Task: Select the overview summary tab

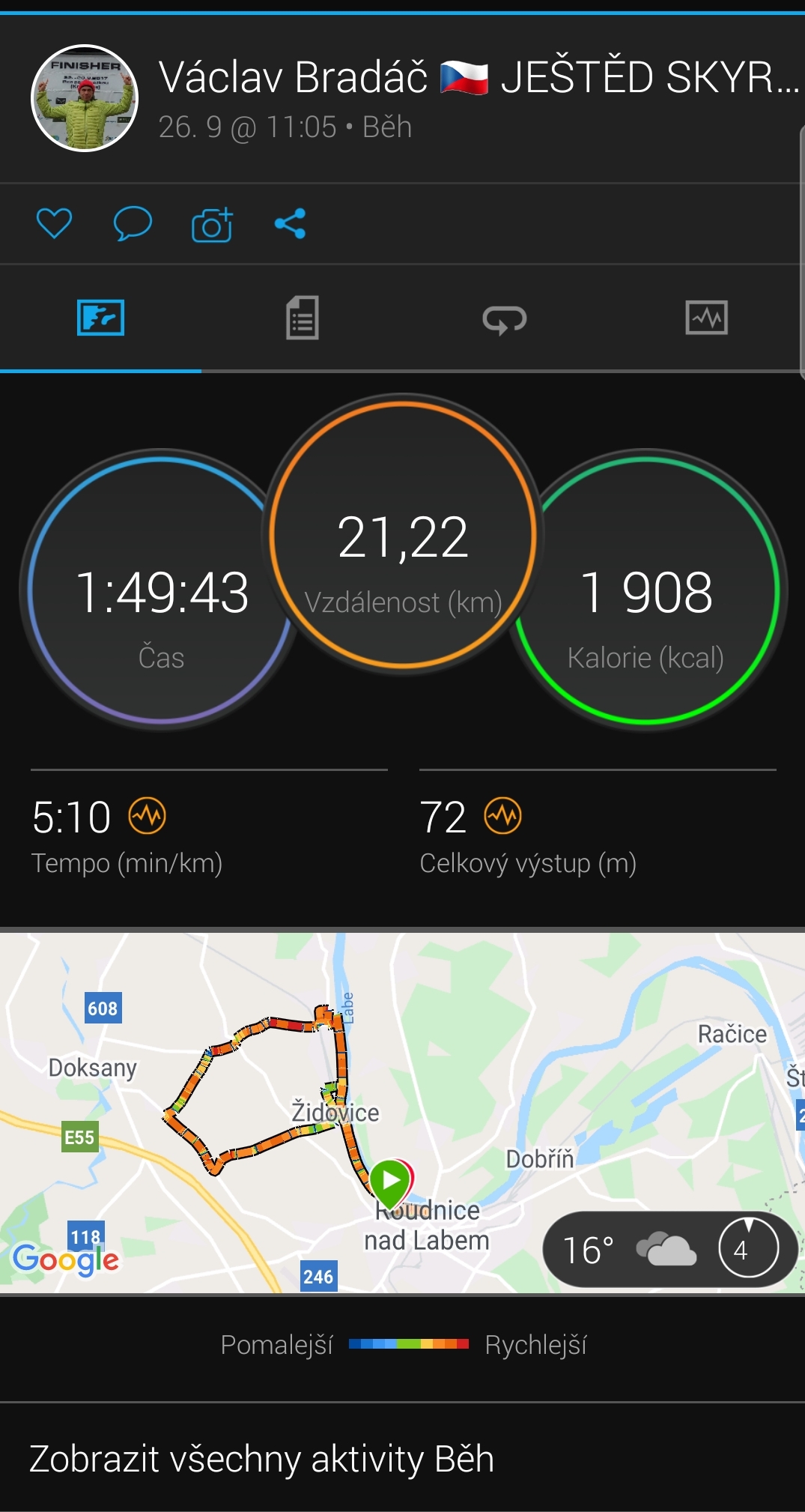Action: tap(100, 318)
